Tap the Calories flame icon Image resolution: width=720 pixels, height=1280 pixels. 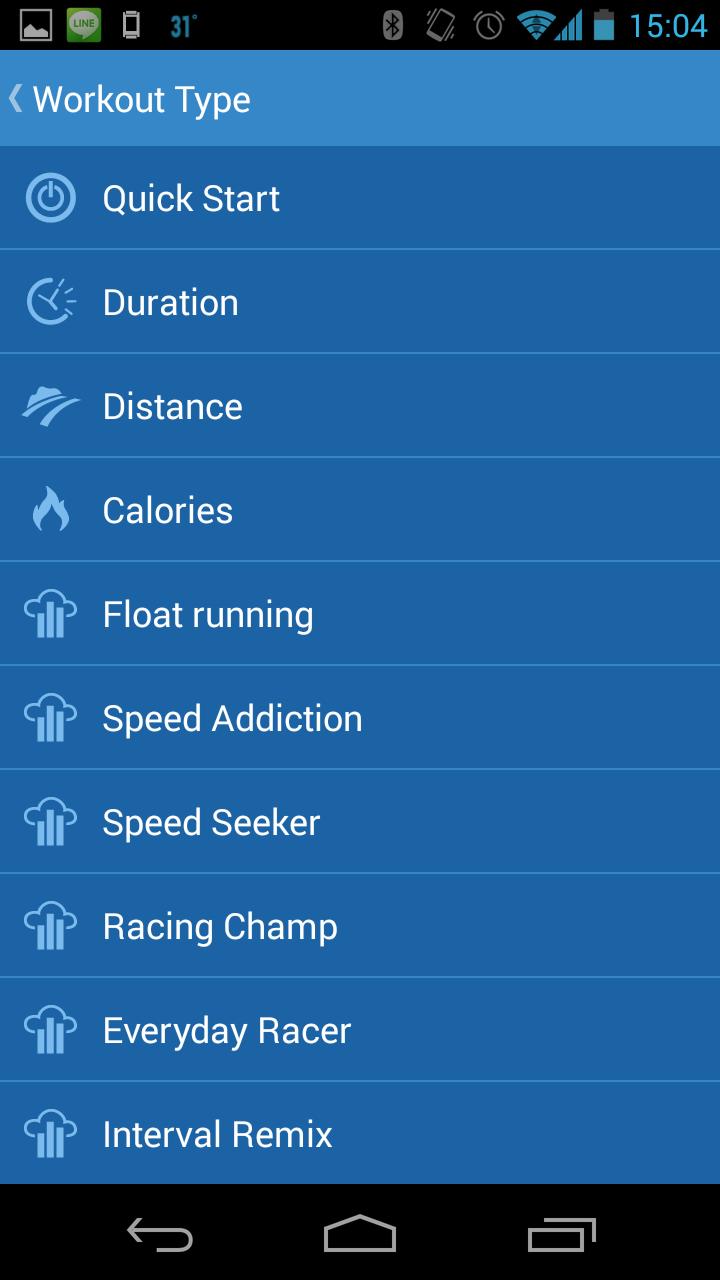point(50,509)
